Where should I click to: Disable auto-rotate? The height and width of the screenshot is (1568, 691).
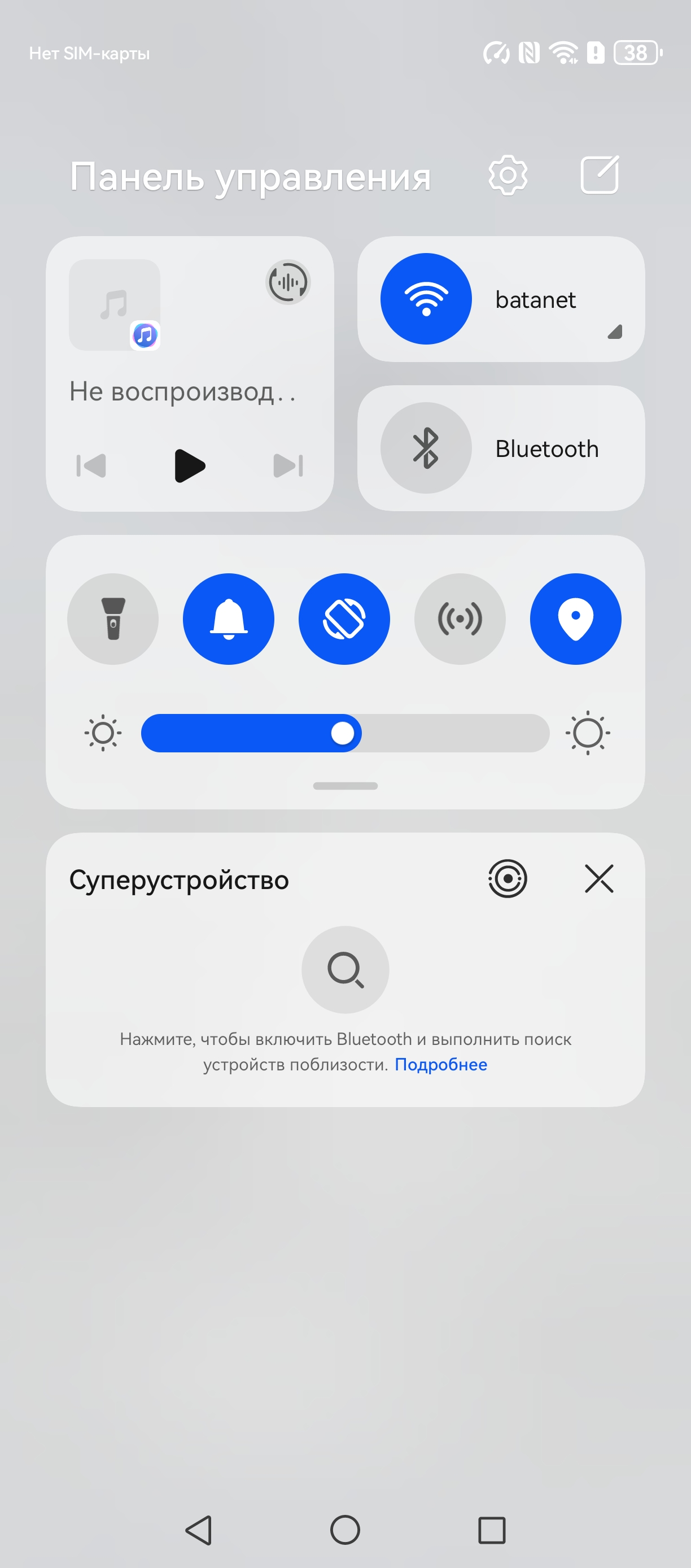[x=344, y=619]
